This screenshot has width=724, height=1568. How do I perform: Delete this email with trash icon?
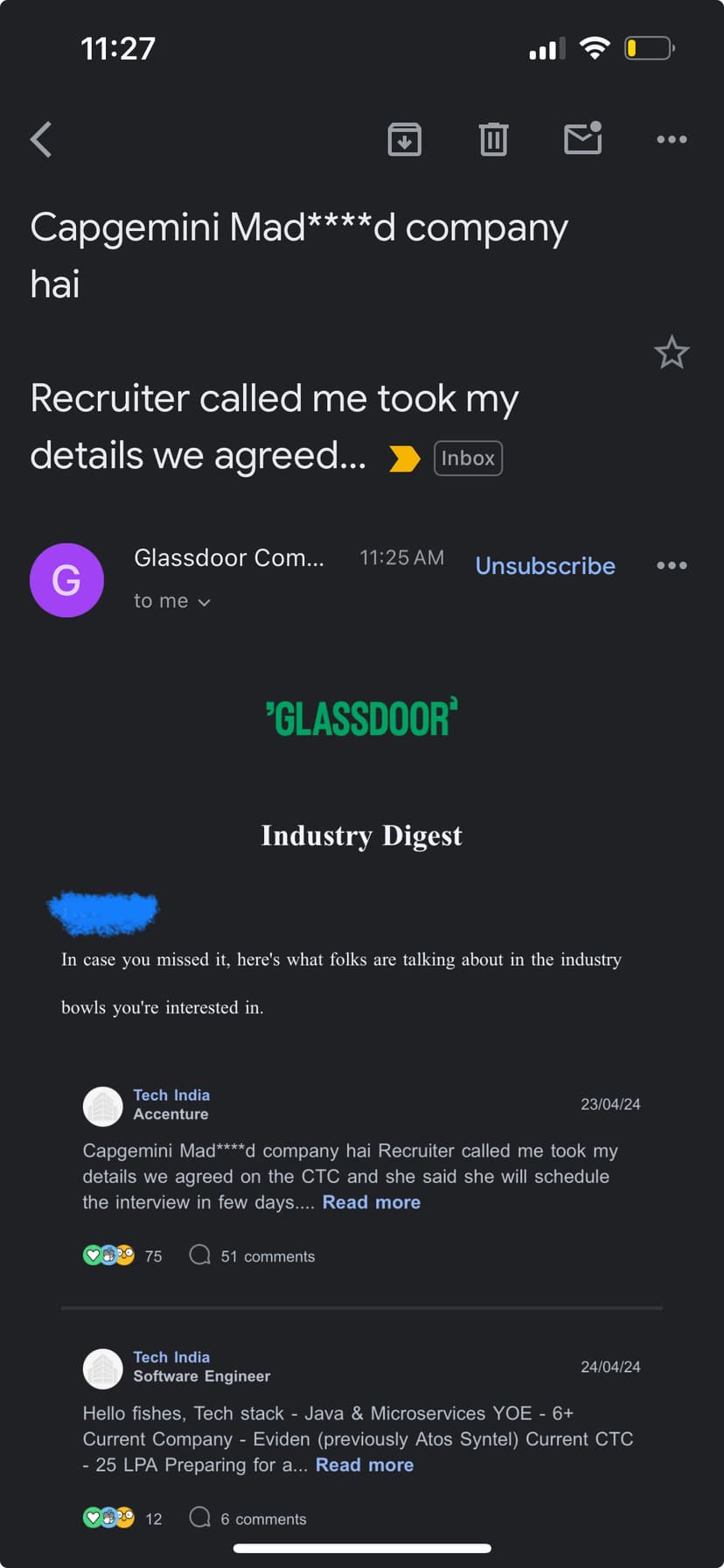click(x=493, y=139)
